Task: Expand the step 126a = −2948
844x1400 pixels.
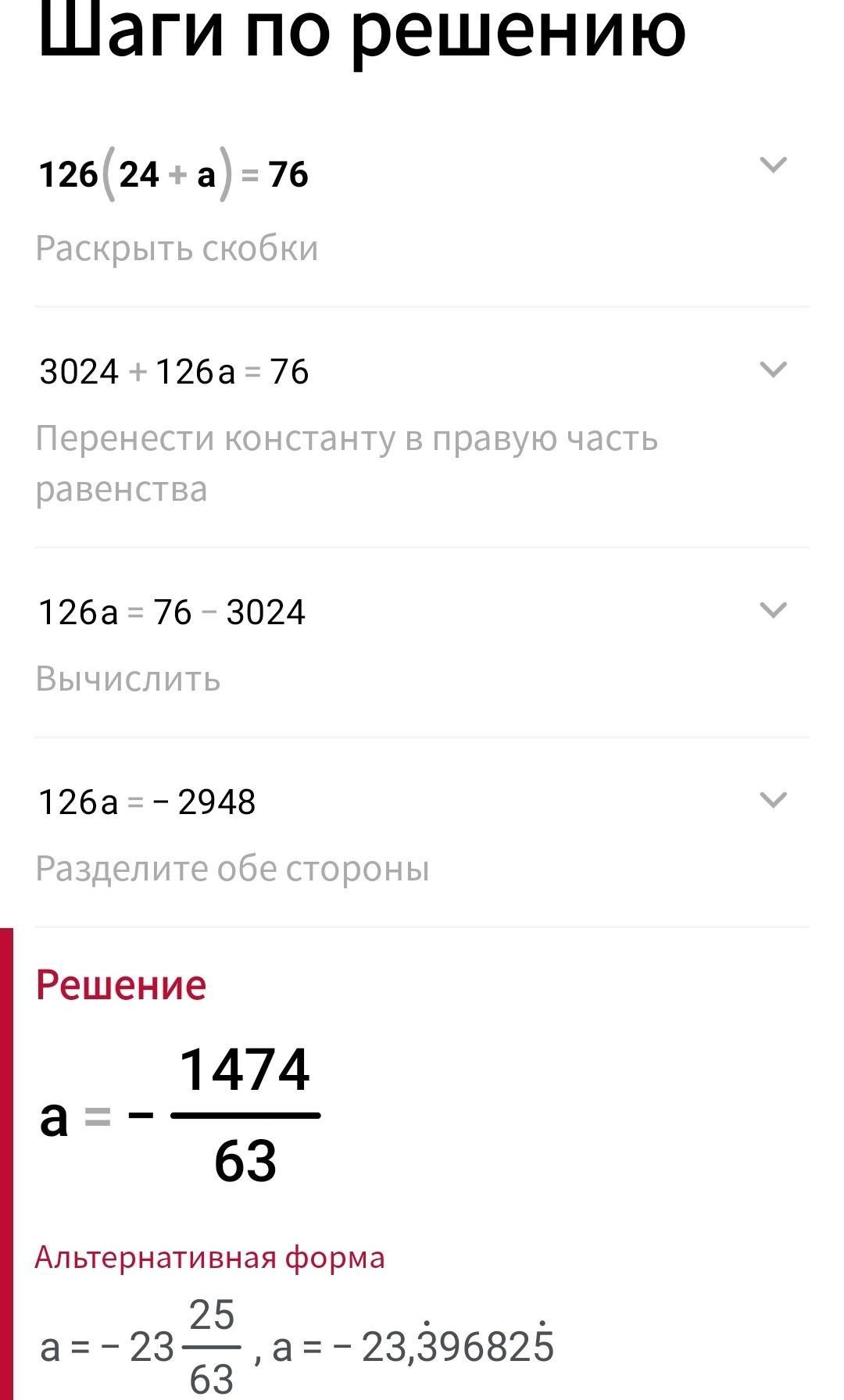Action: tap(773, 800)
